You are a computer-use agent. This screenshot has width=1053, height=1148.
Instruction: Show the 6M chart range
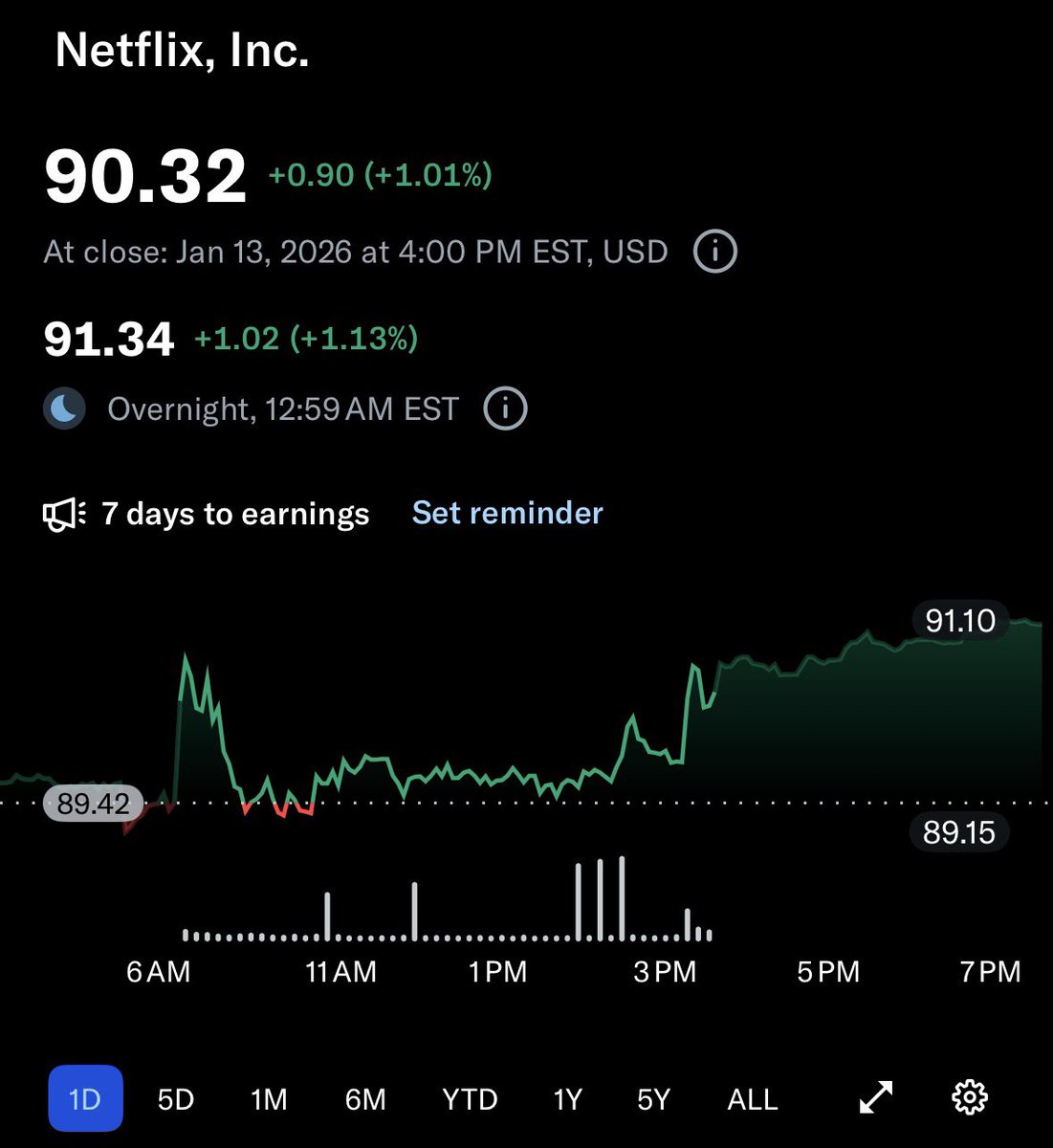click(x=365, y=1099)
